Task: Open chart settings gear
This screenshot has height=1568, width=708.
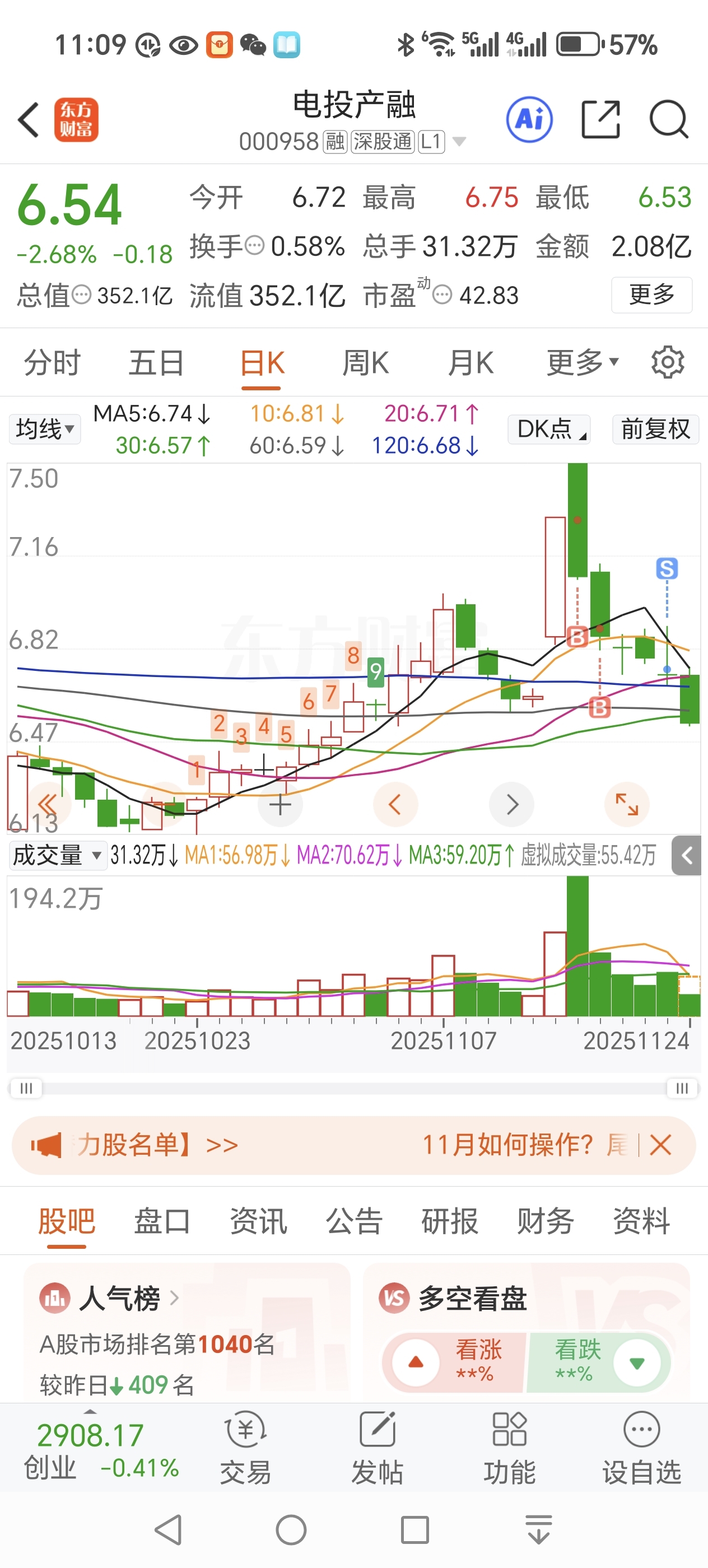Action: click(668, 363)
